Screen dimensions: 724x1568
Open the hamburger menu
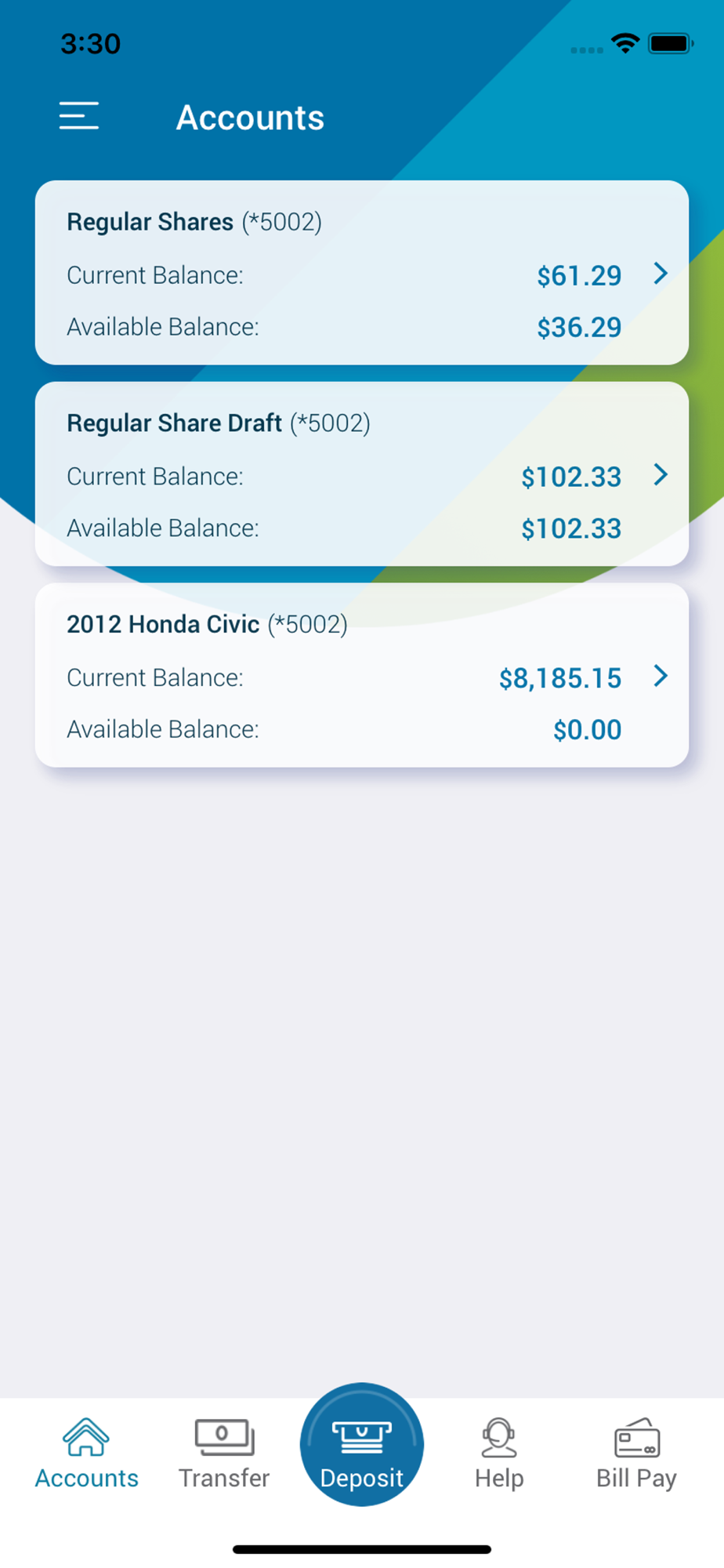pos(79,116)
